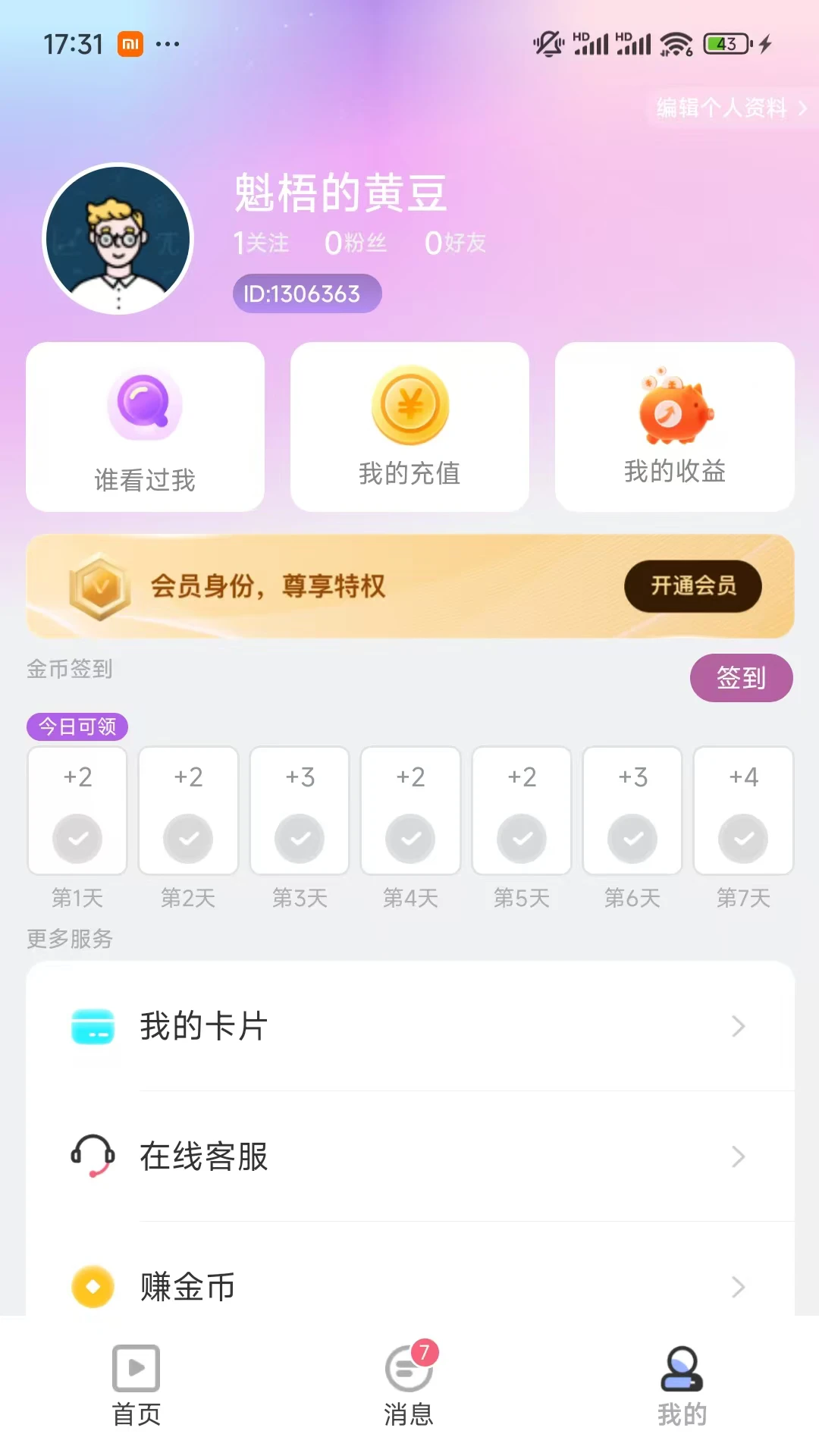
Task: Open 赚金币 row
Action: pos(409,1285)
